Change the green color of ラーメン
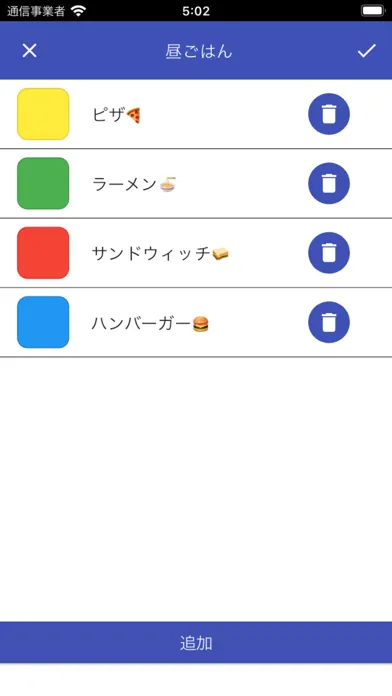The width and height of the screenshot is (392, 696). click(43, 183)
